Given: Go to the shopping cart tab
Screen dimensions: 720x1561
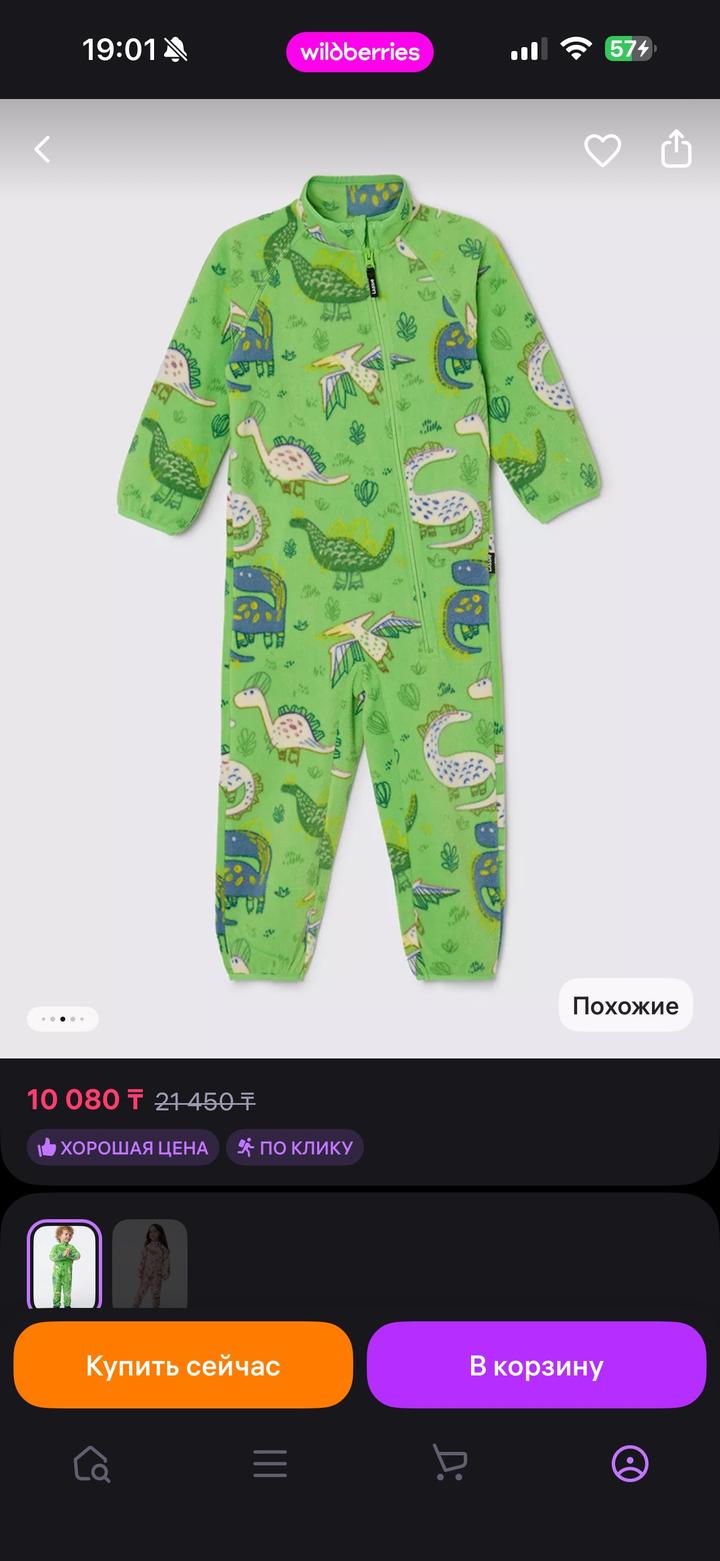Looking at the screenshot, I should [x=449, y=1464].
